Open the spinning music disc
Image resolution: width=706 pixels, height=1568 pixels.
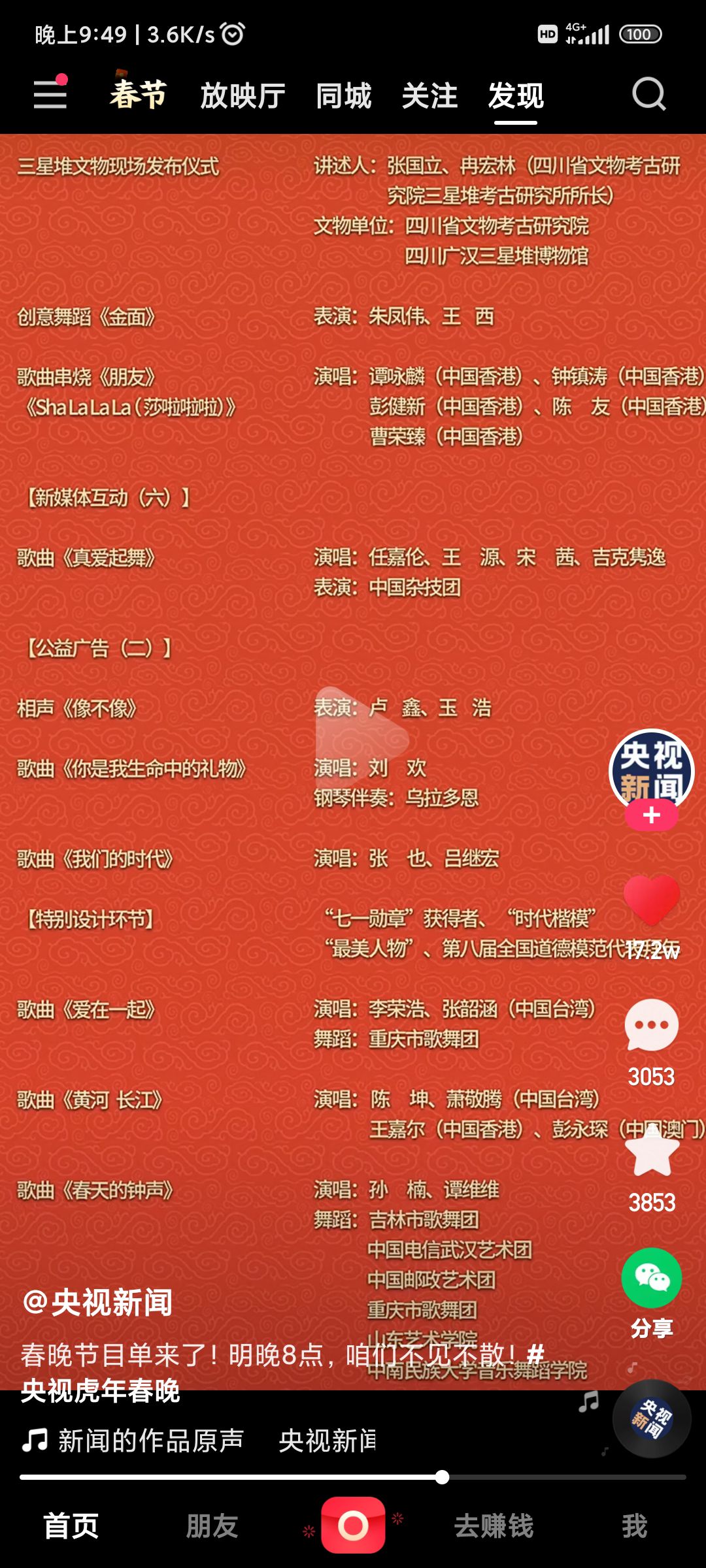click(x=651, y=1419)
